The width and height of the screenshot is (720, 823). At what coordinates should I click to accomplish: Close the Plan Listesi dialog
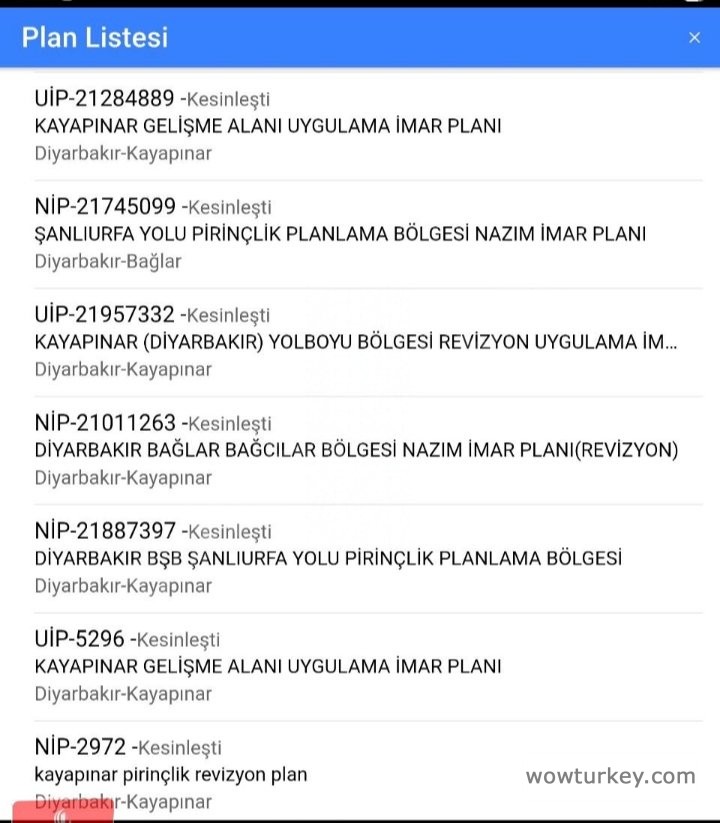pos(695,38)
